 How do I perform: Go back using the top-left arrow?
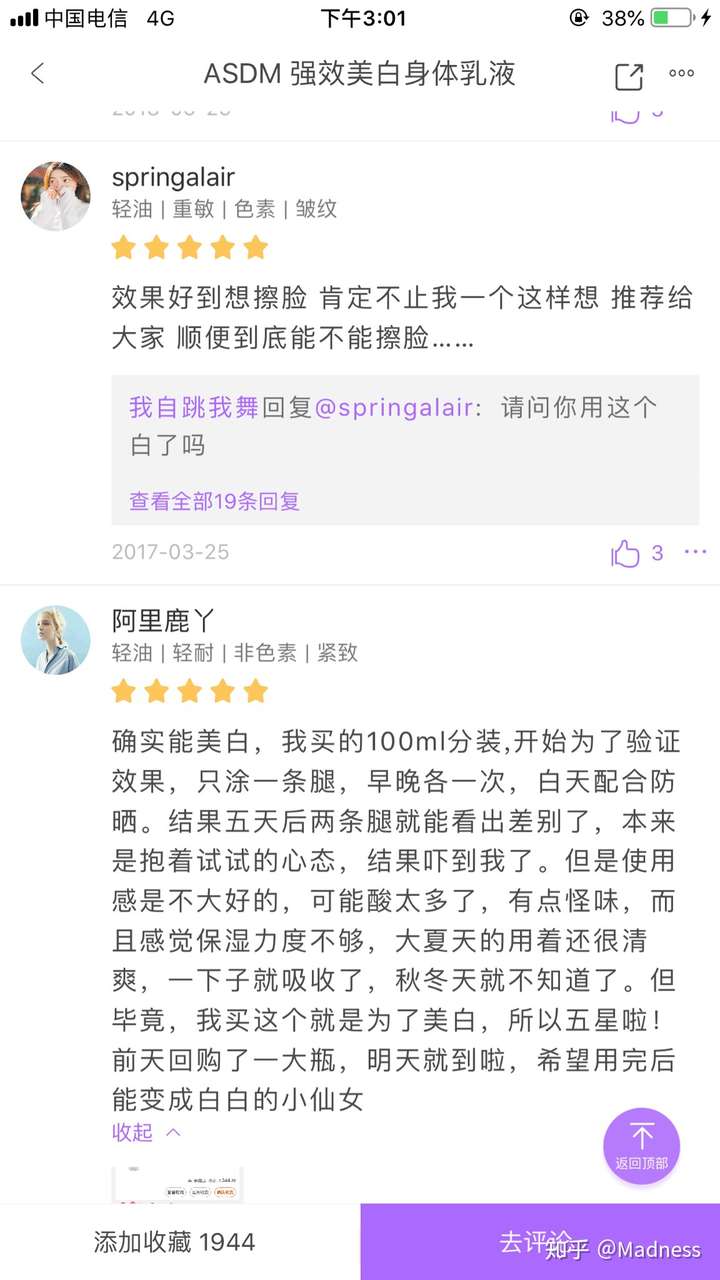click(x=38, y=74)
